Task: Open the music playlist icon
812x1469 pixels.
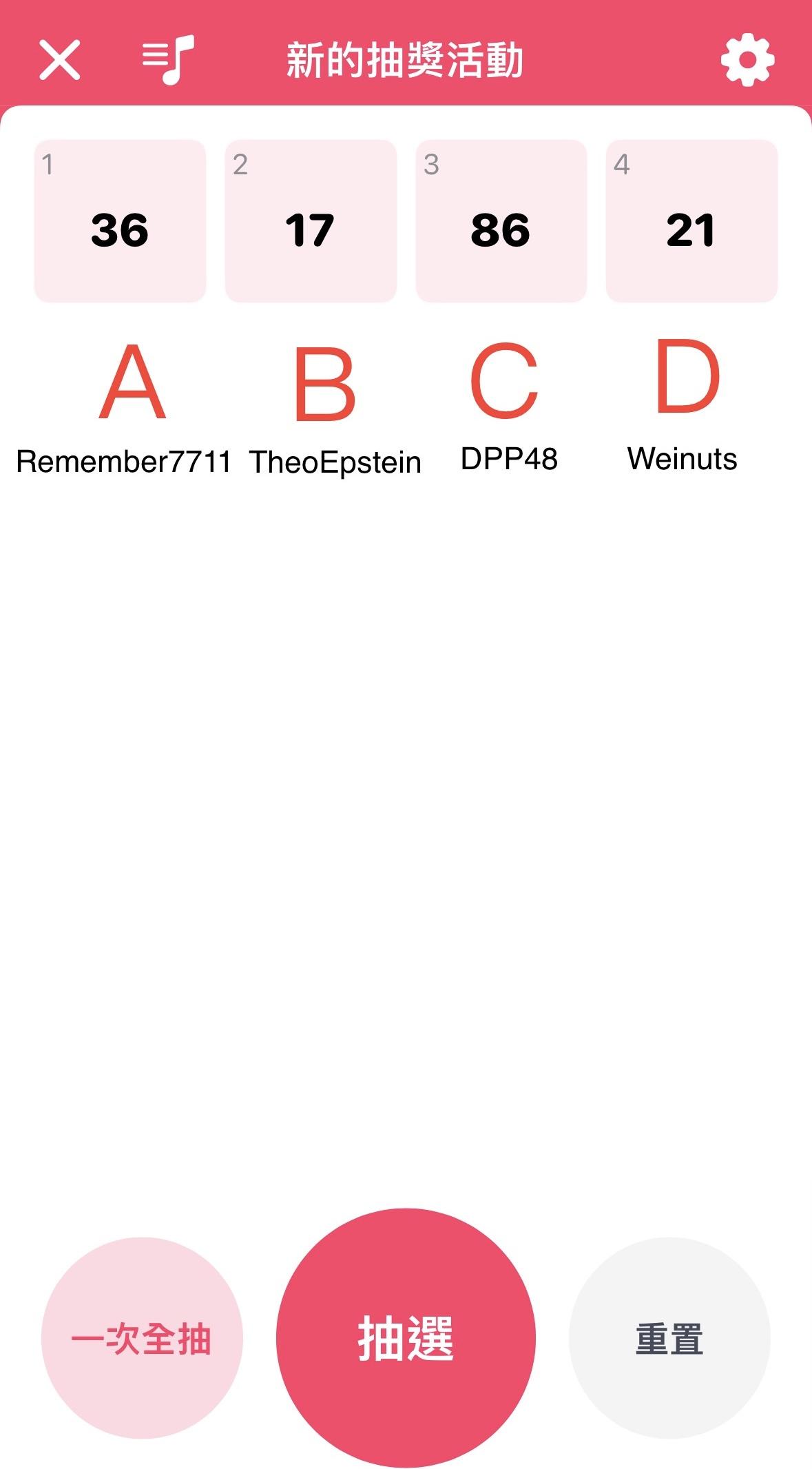Action: pos(168,60)
